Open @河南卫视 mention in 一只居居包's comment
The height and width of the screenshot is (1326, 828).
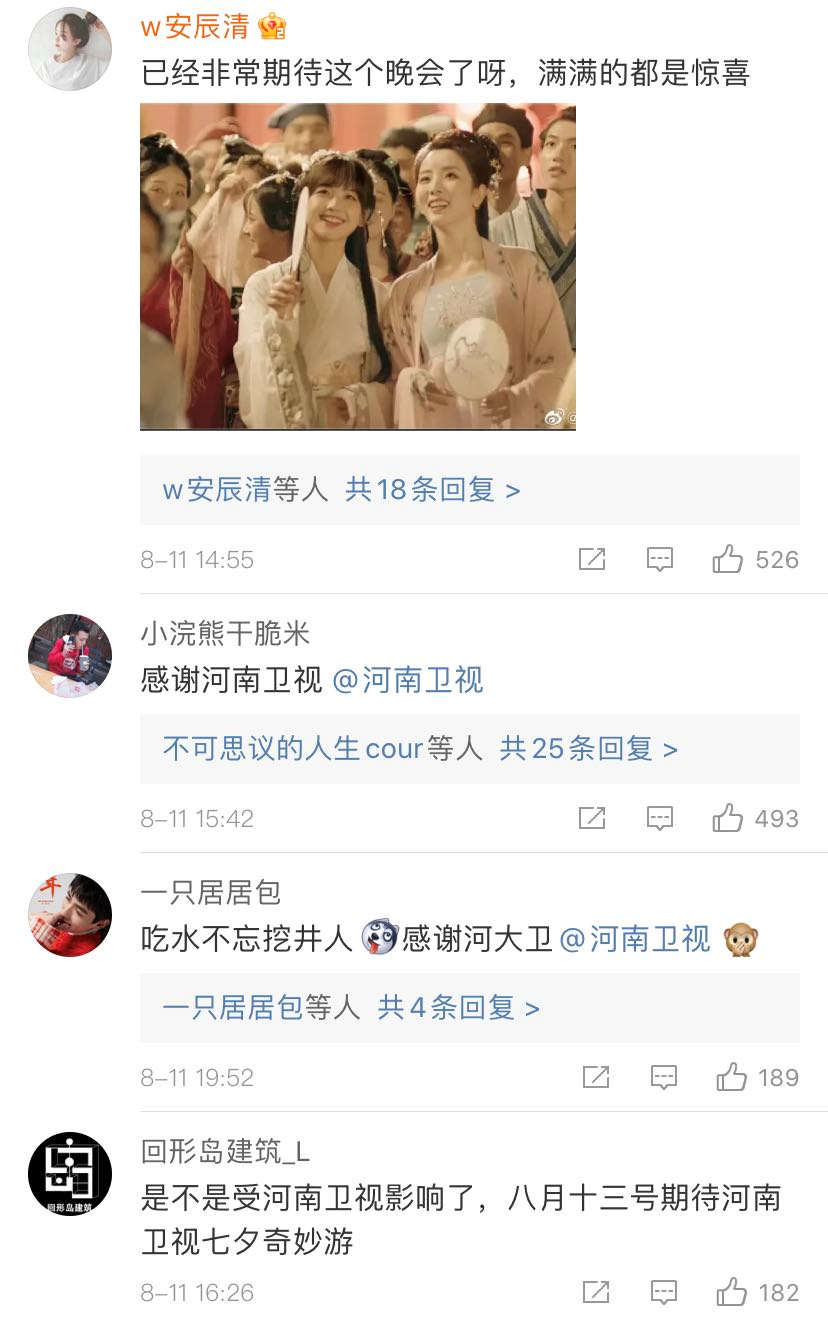[x=635, y=940]
